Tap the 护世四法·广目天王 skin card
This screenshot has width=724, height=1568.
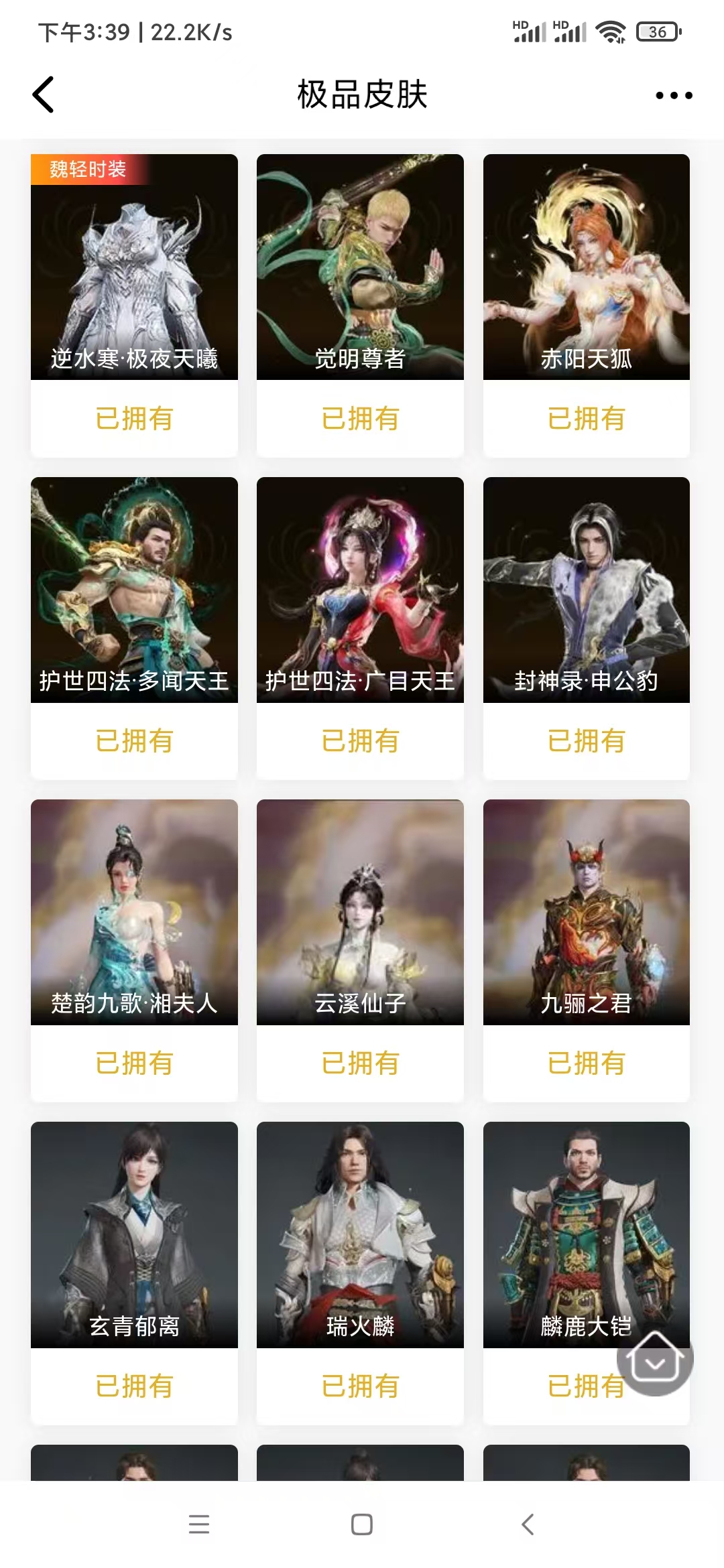(360, 590)
